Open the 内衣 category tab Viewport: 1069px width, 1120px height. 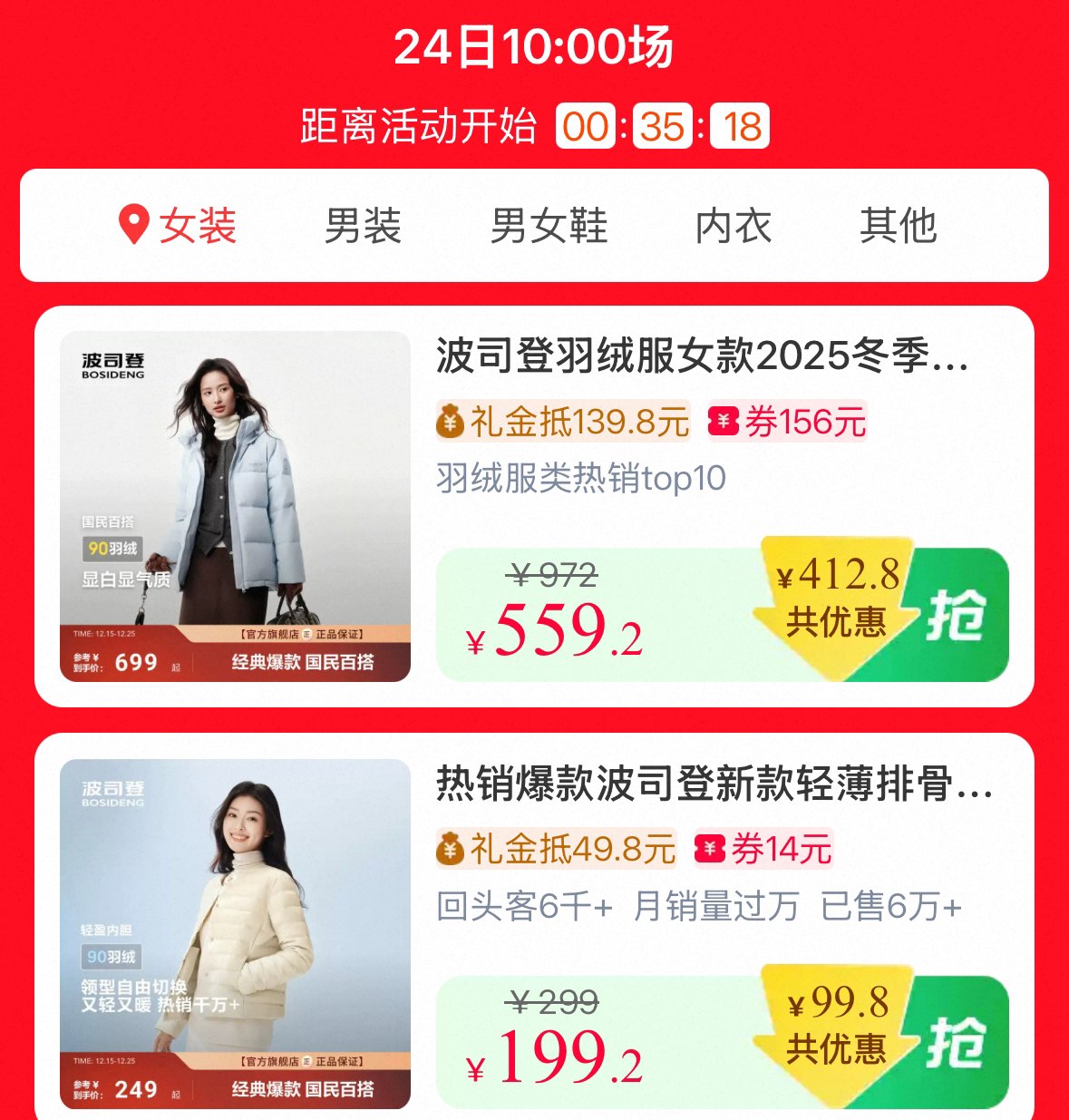pyautogui.click(x=733, y=226)
